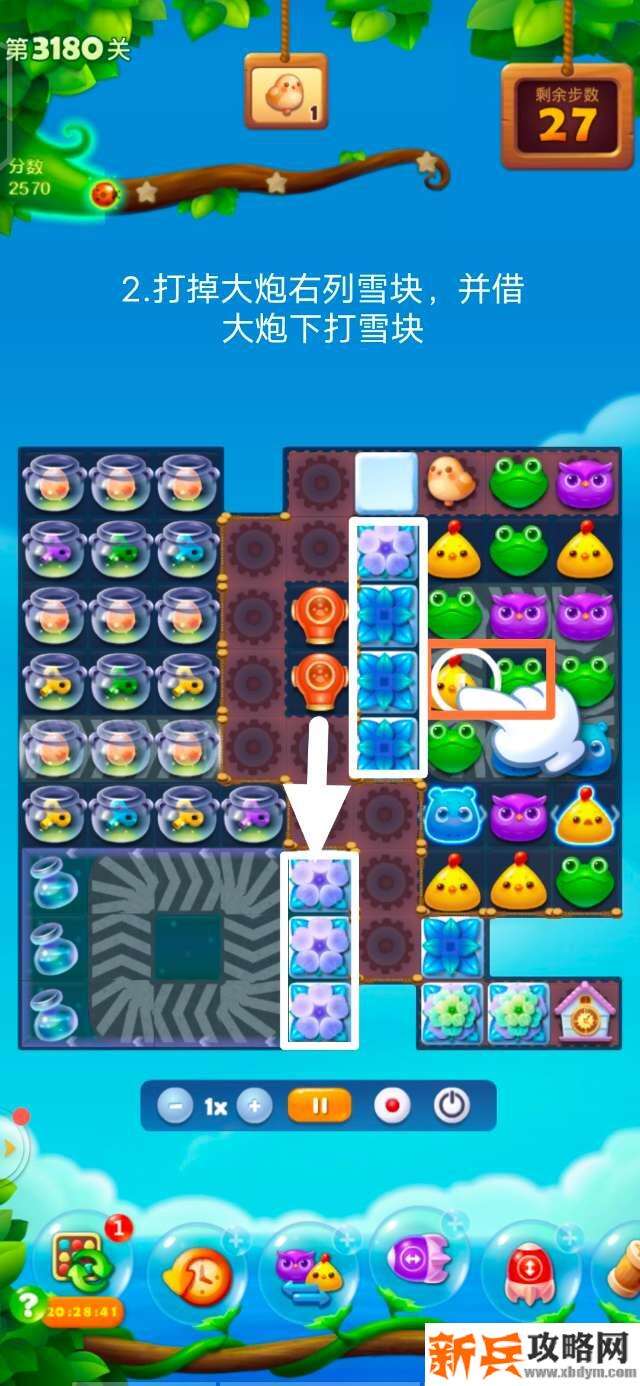
Task: Expand the left side panel arrow
Action: pyautogui.click(x=10, y=1149)
